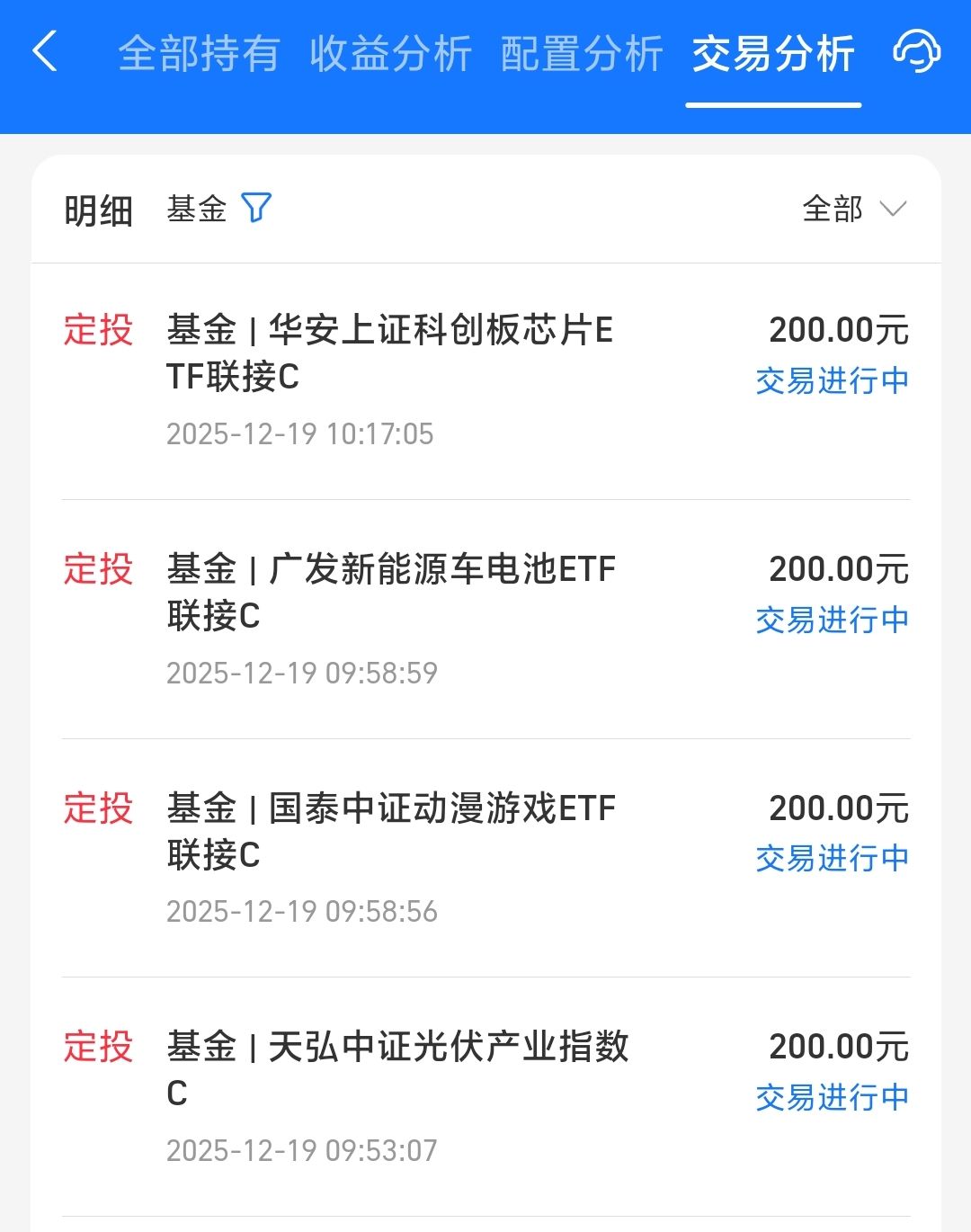
Task: Switch to the 全部持有 tab
Action: pyautogui.click(x=199, y=54)
